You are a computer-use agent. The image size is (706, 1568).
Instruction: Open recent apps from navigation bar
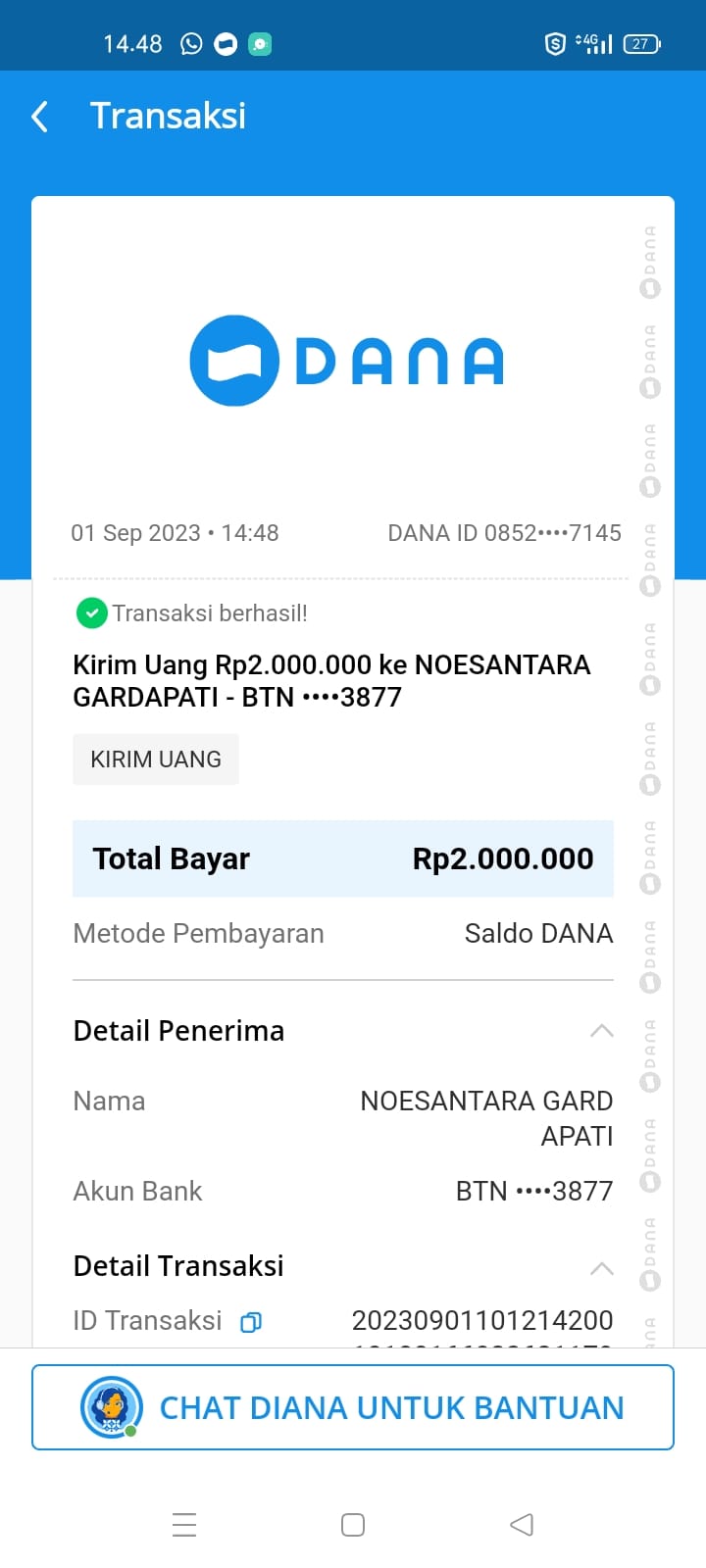coord(184,1525)
